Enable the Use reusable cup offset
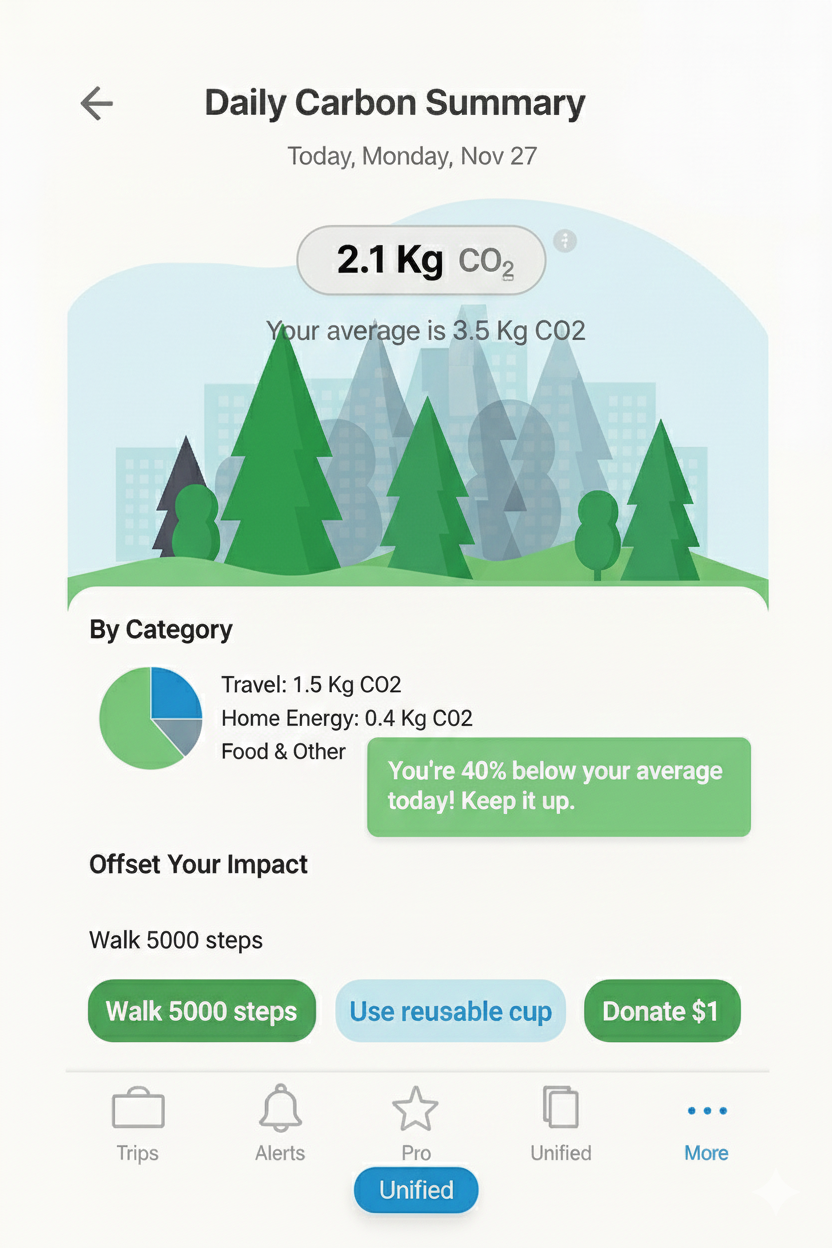The height and width of the screenshot is (1248, 832). (x=450, y=1011)
